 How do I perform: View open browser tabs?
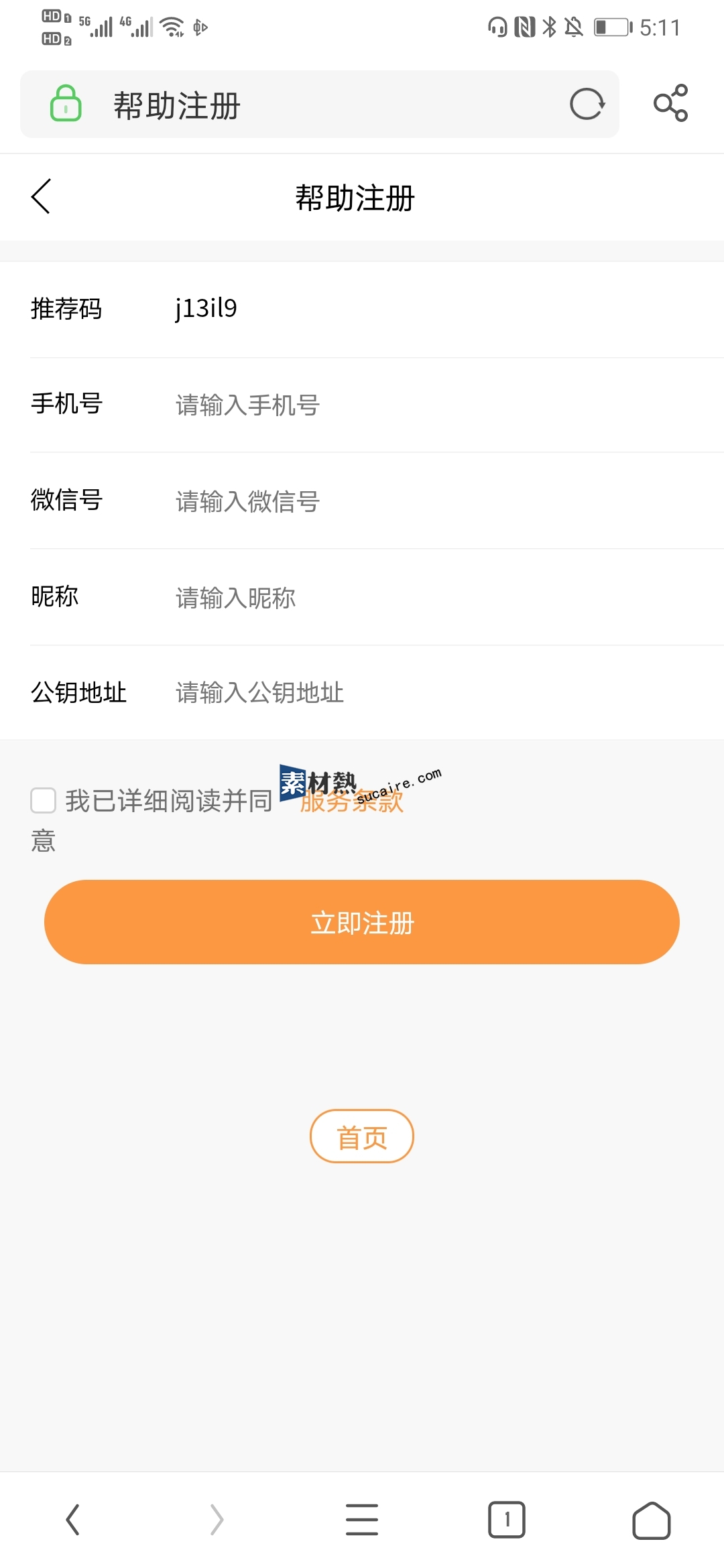507,1519
